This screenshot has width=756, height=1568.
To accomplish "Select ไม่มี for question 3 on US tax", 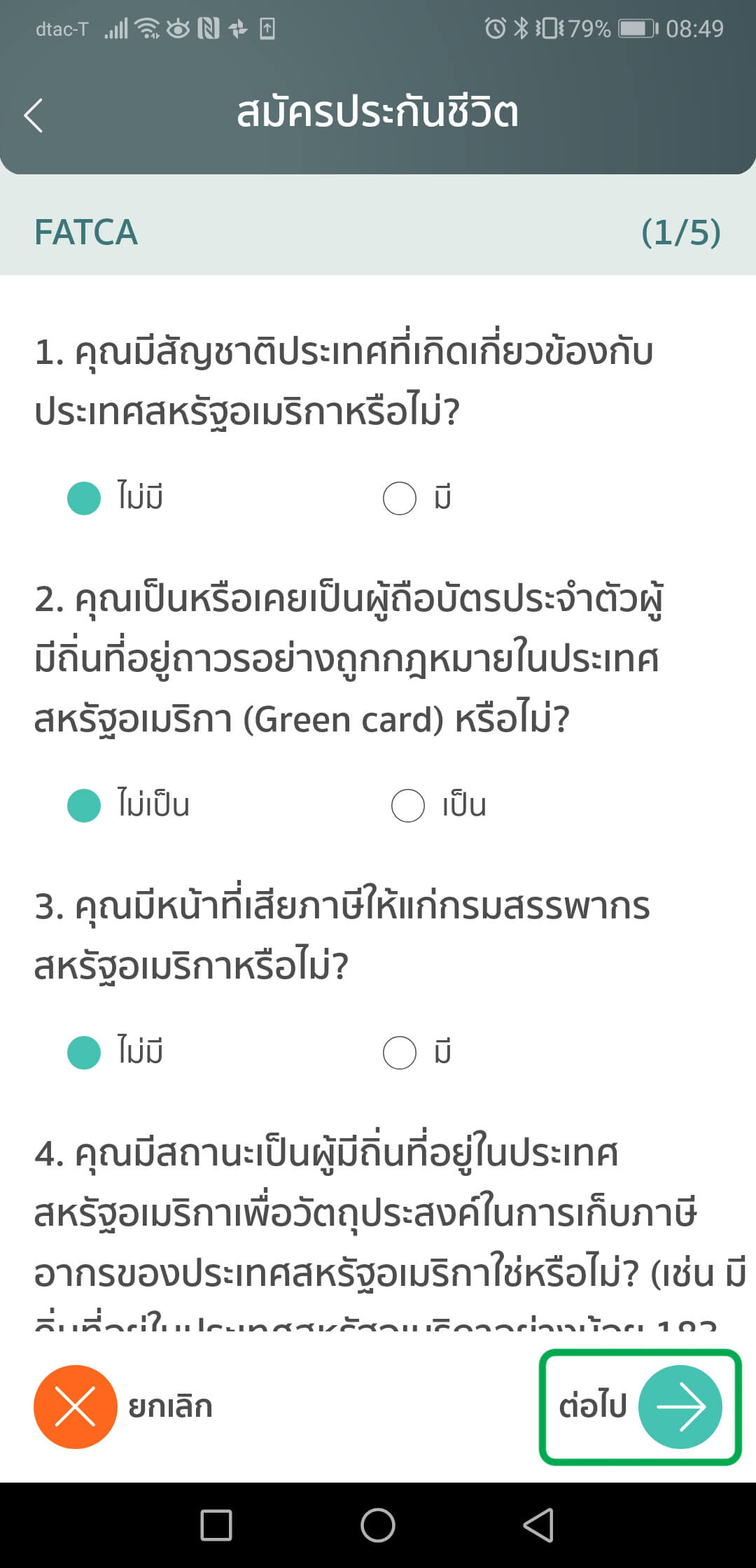I will coord(85,1052).
